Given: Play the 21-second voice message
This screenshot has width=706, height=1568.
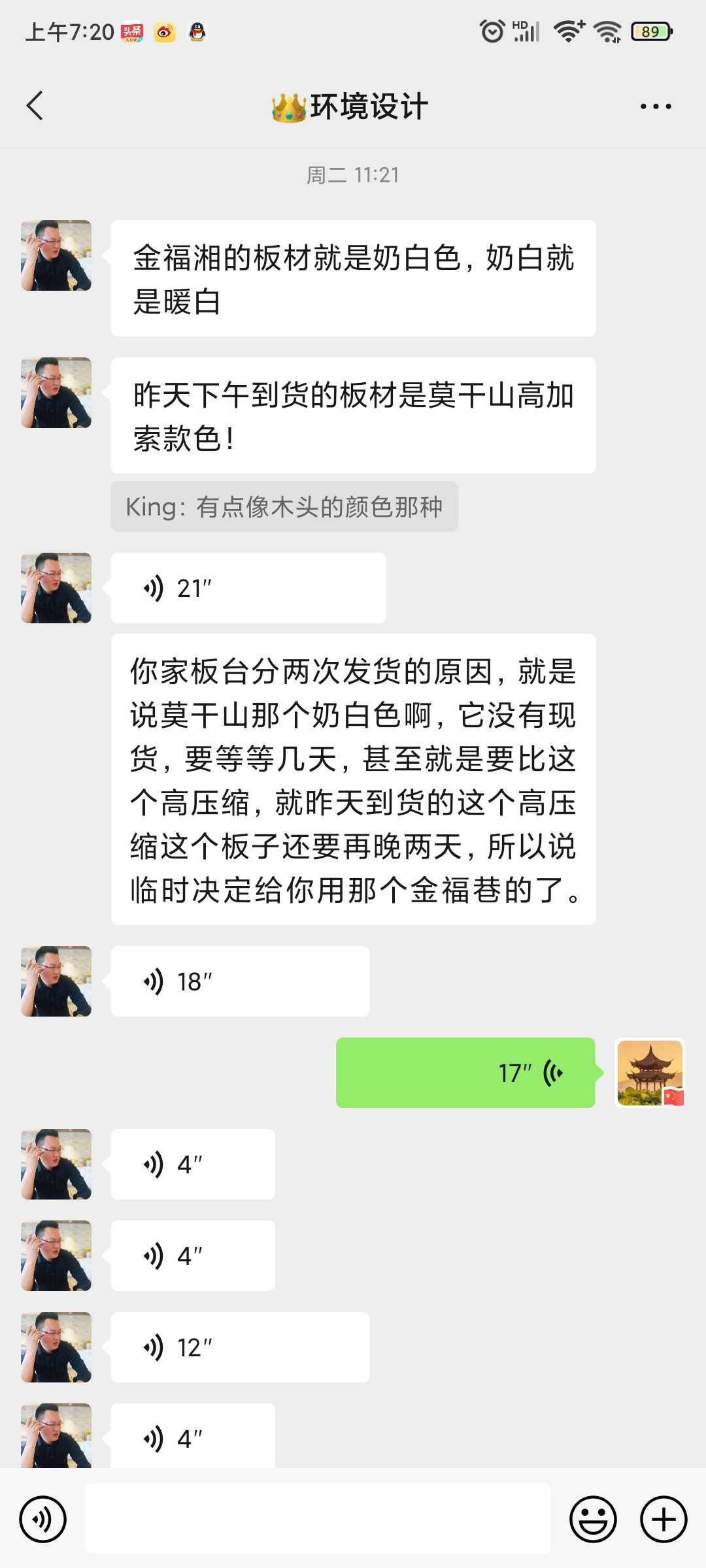Looking at the screenshot, I should click(248, 588).
